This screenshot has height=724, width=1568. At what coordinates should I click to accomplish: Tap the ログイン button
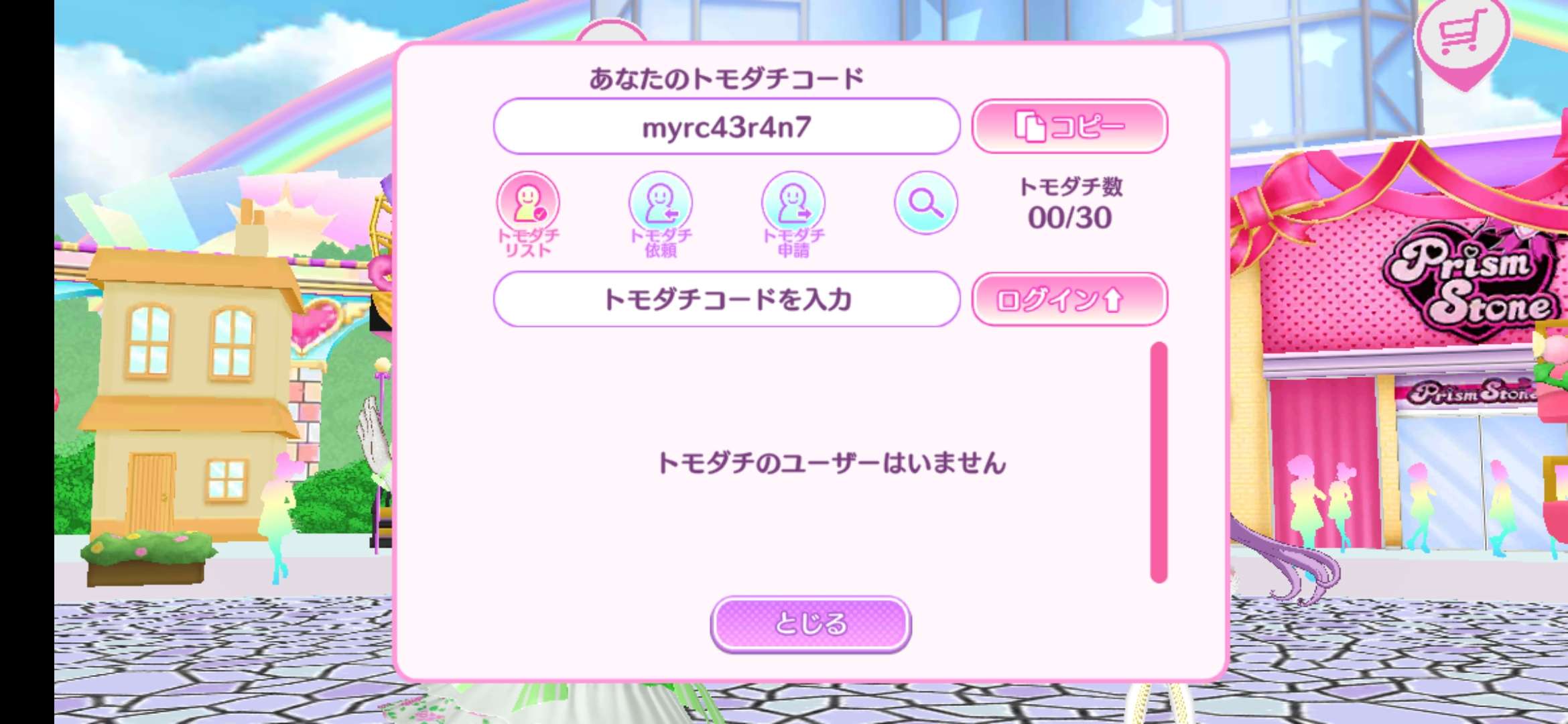(x=1069, y=299)
